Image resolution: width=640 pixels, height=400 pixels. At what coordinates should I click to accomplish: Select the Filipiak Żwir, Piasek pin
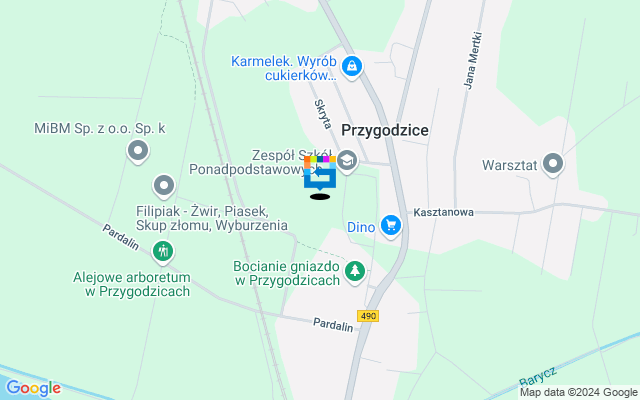tap(163, 186)
